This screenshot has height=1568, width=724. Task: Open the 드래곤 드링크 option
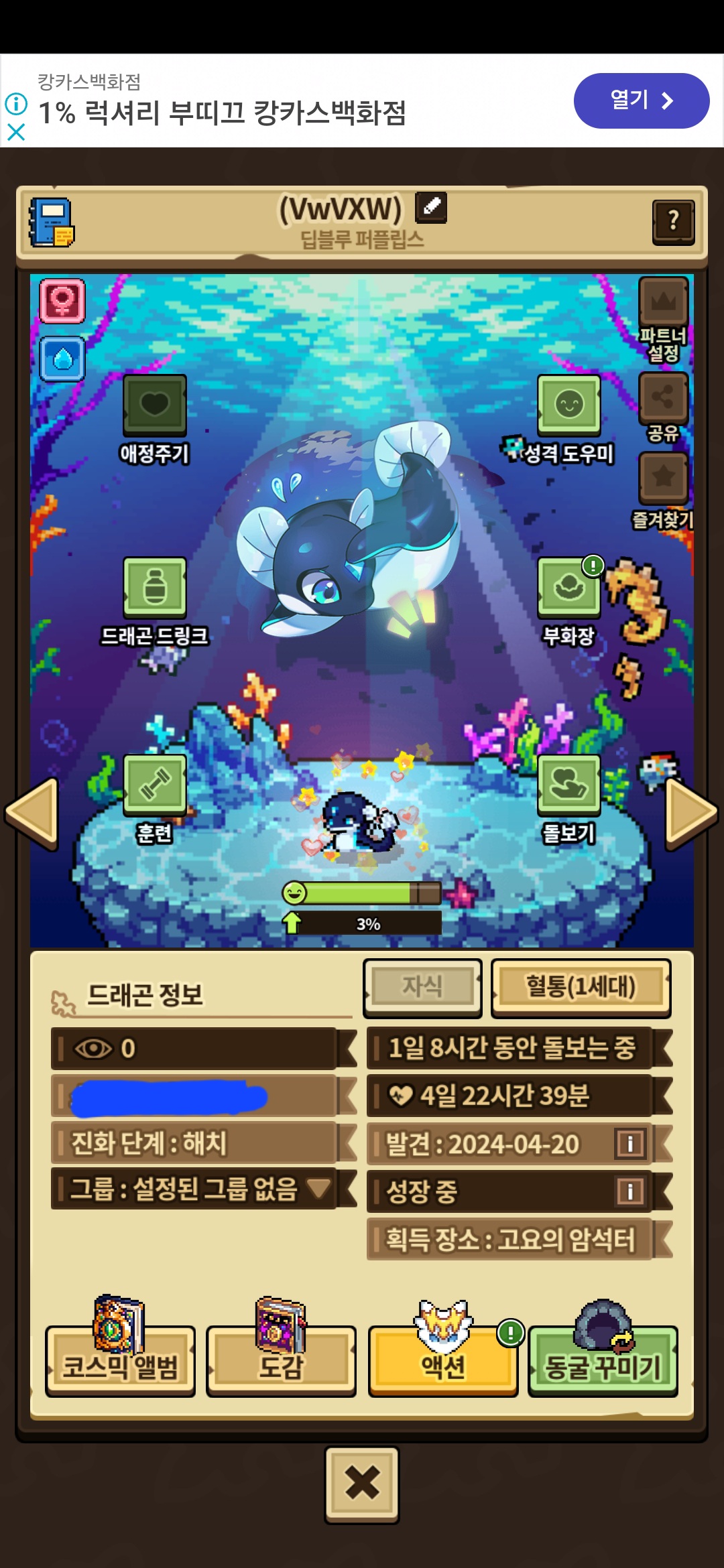154,588
